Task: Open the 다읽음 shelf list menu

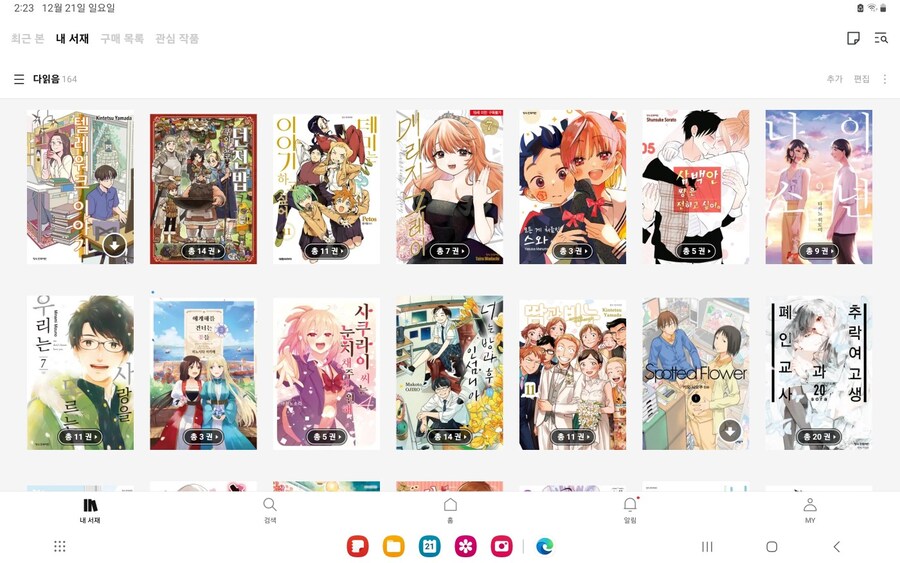Action: (19, 79)
